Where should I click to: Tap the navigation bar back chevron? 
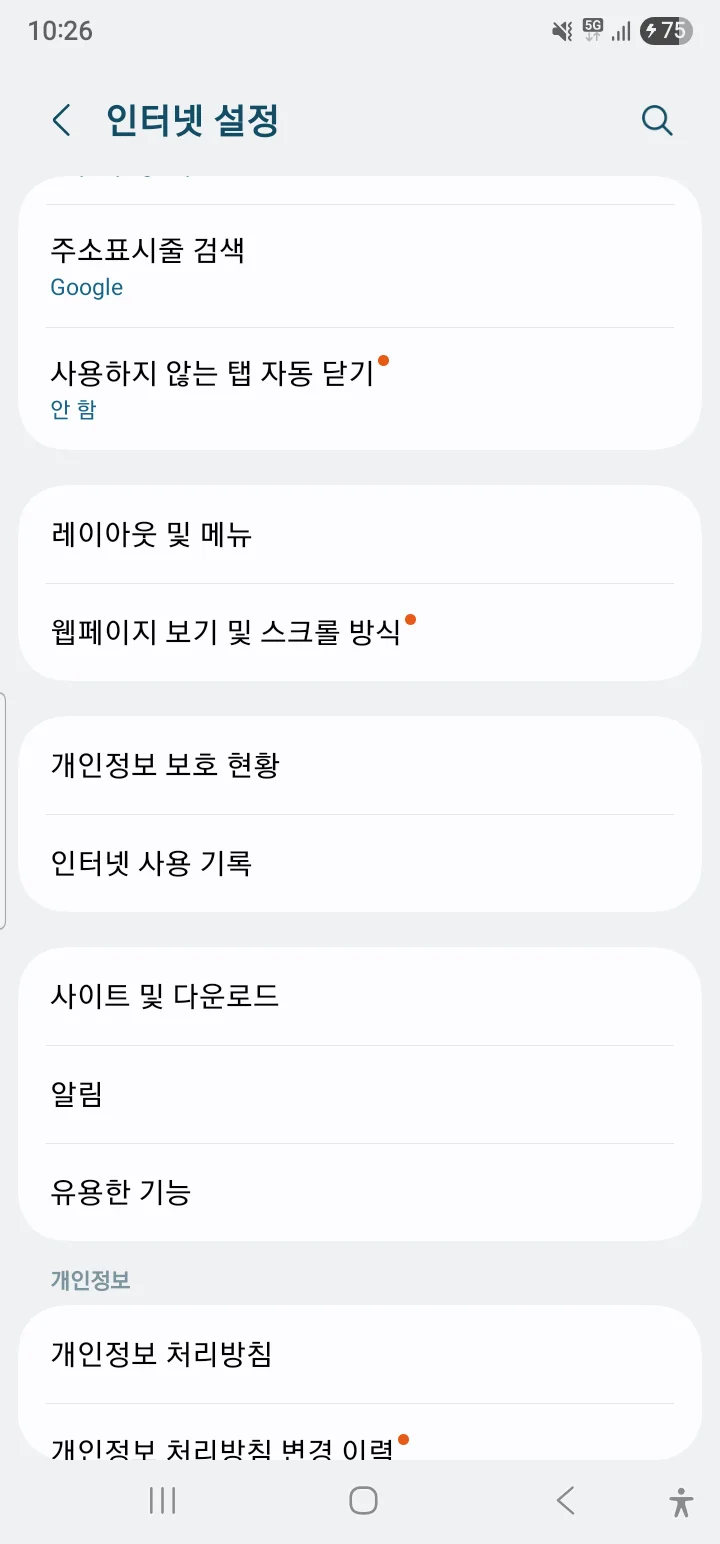pos(564,1500)
